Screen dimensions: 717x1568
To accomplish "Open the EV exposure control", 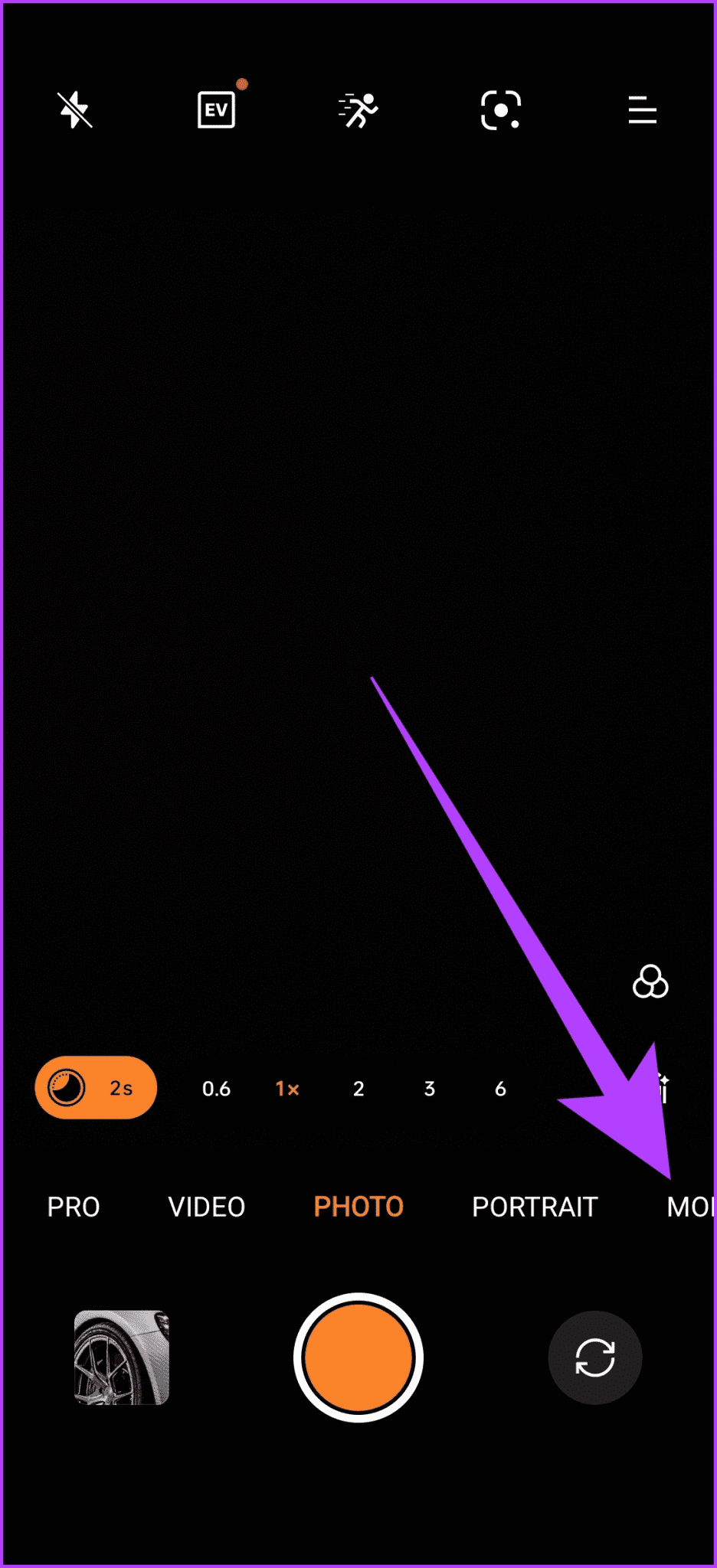I will point(217,109).
